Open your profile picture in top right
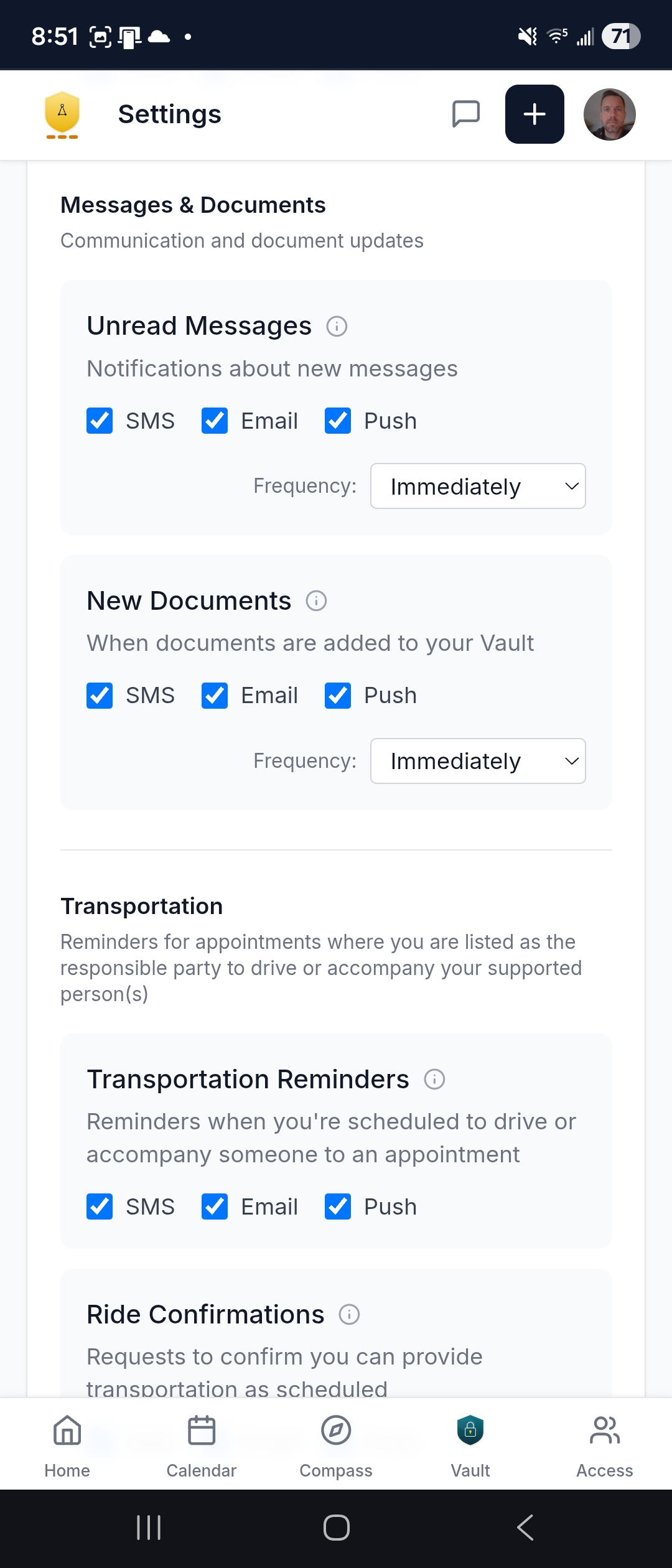Screen dimensions: 672x1568 coord(609,114)
